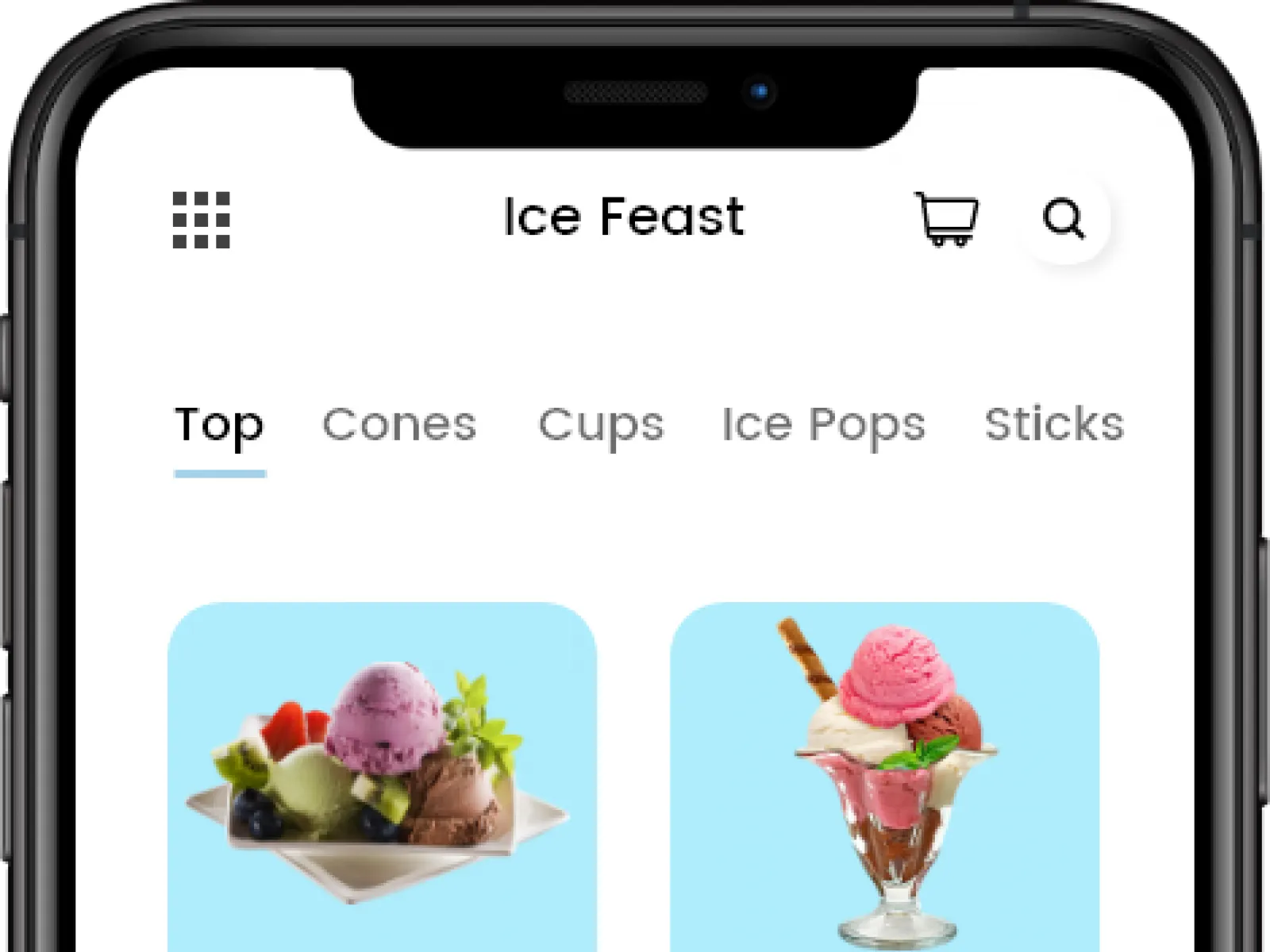Switch to the Cones tab

coord(398,425)
